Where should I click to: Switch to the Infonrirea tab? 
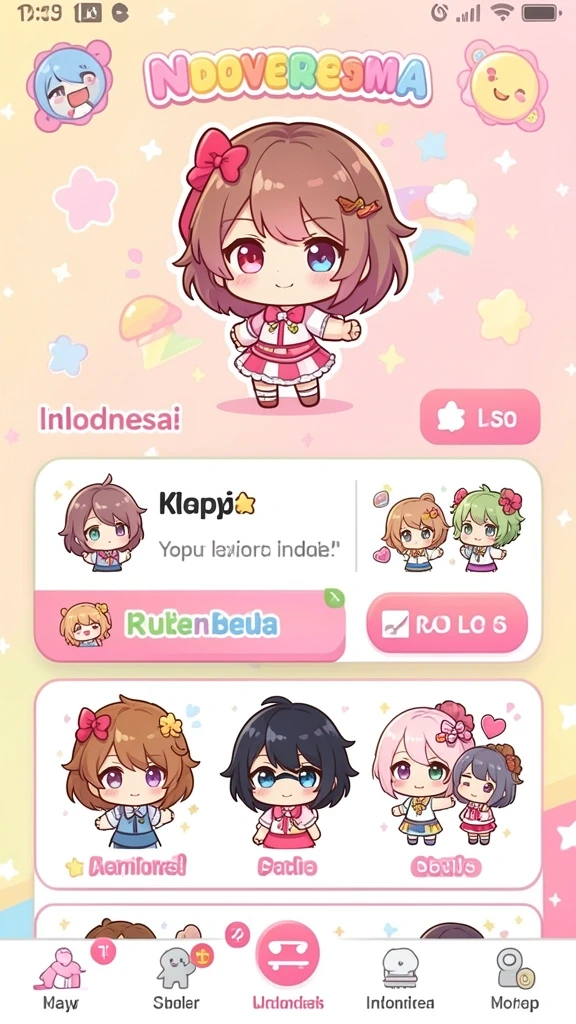400,980
